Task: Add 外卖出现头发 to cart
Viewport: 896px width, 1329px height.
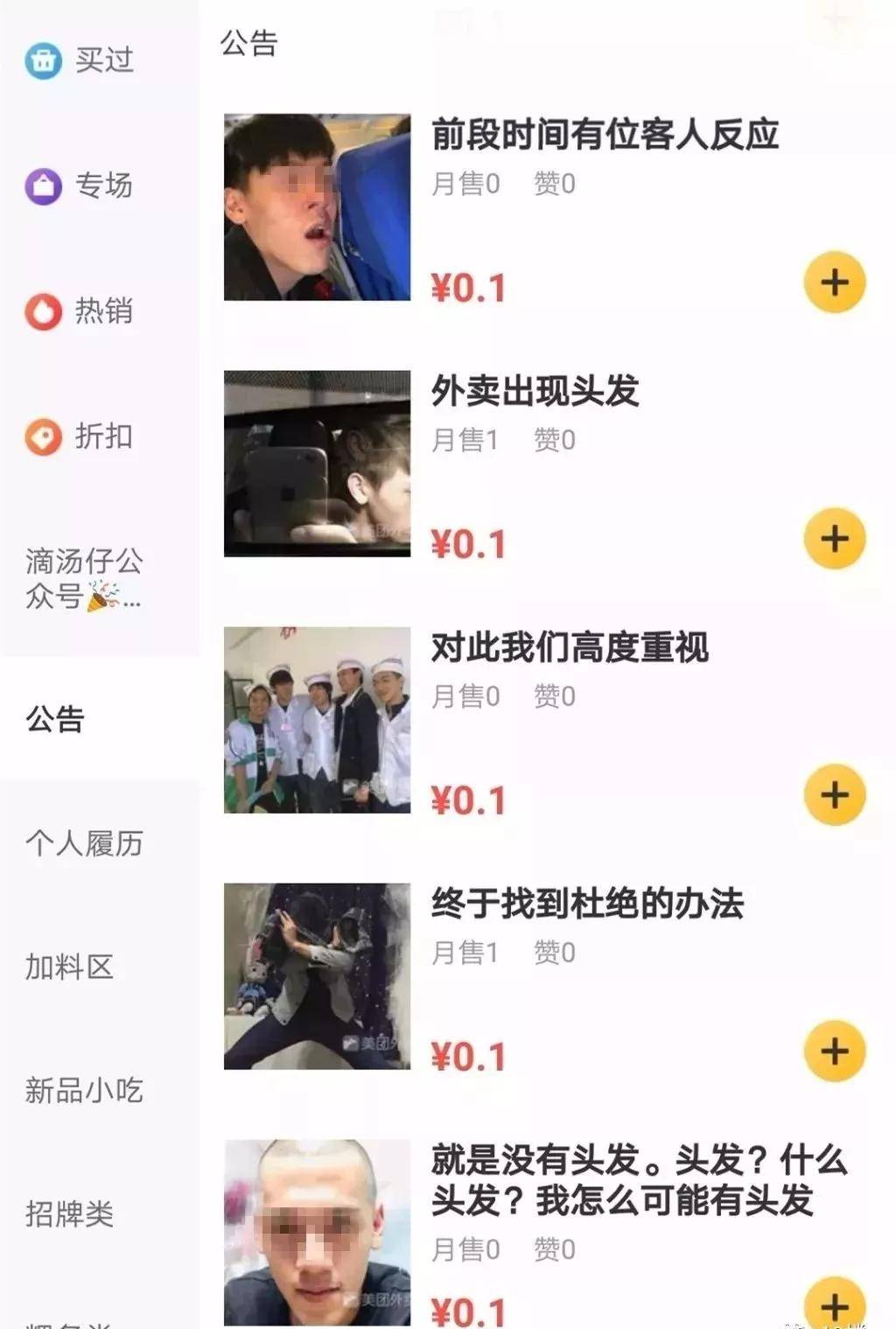Action: tap(835, 539)
